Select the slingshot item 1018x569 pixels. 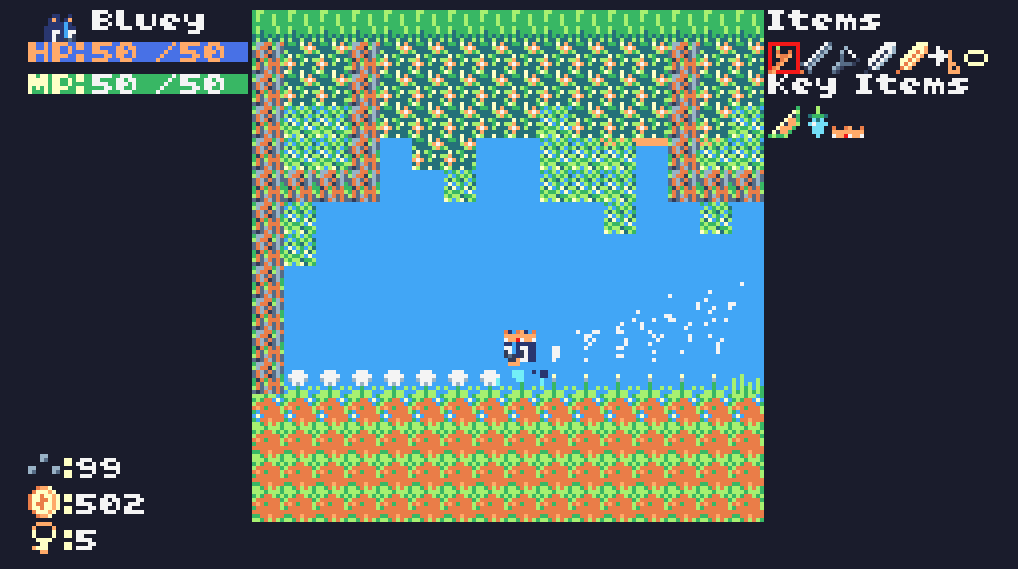click(846, 59)
